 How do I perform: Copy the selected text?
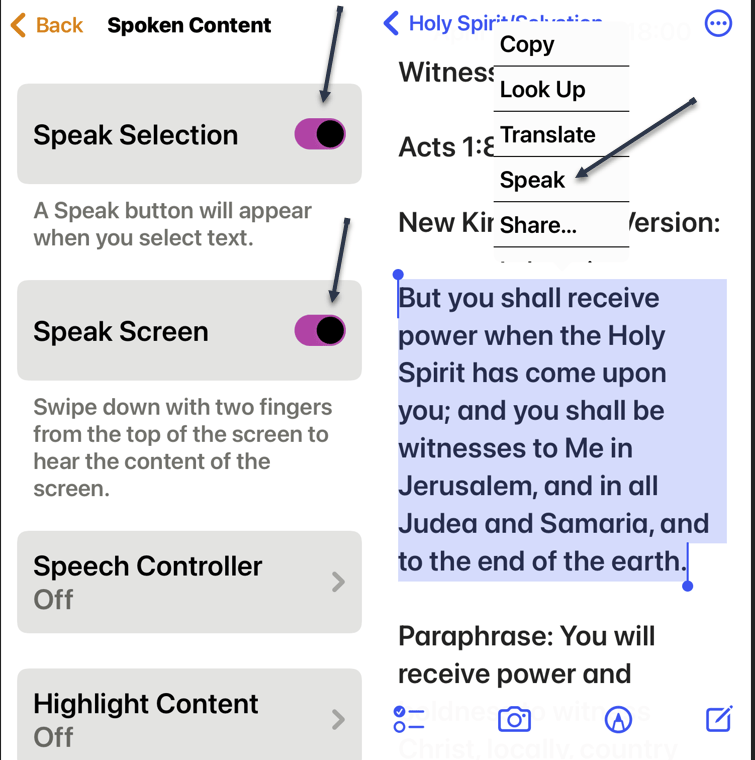[x=527, y=44]
